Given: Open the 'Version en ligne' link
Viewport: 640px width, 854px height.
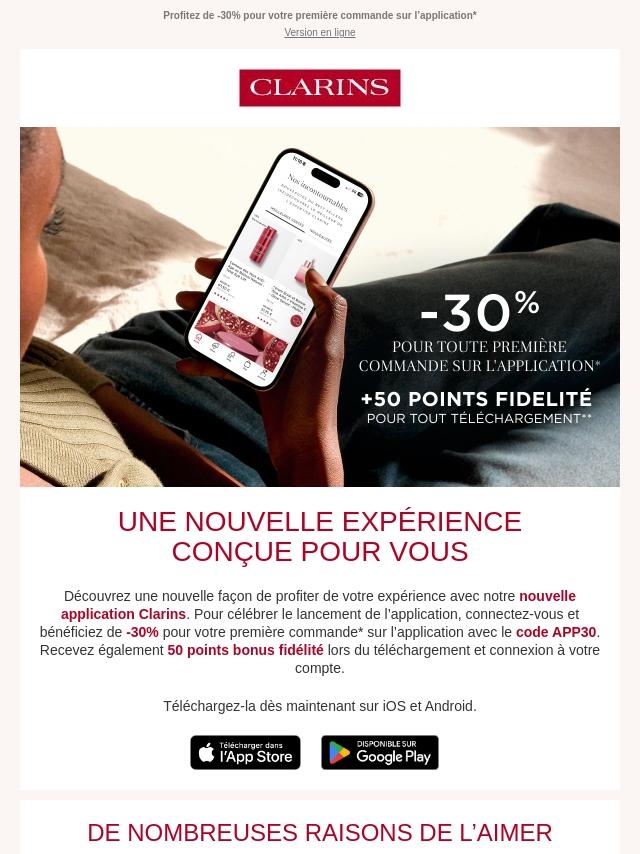Looking at the screenshot, I should 320,33.
